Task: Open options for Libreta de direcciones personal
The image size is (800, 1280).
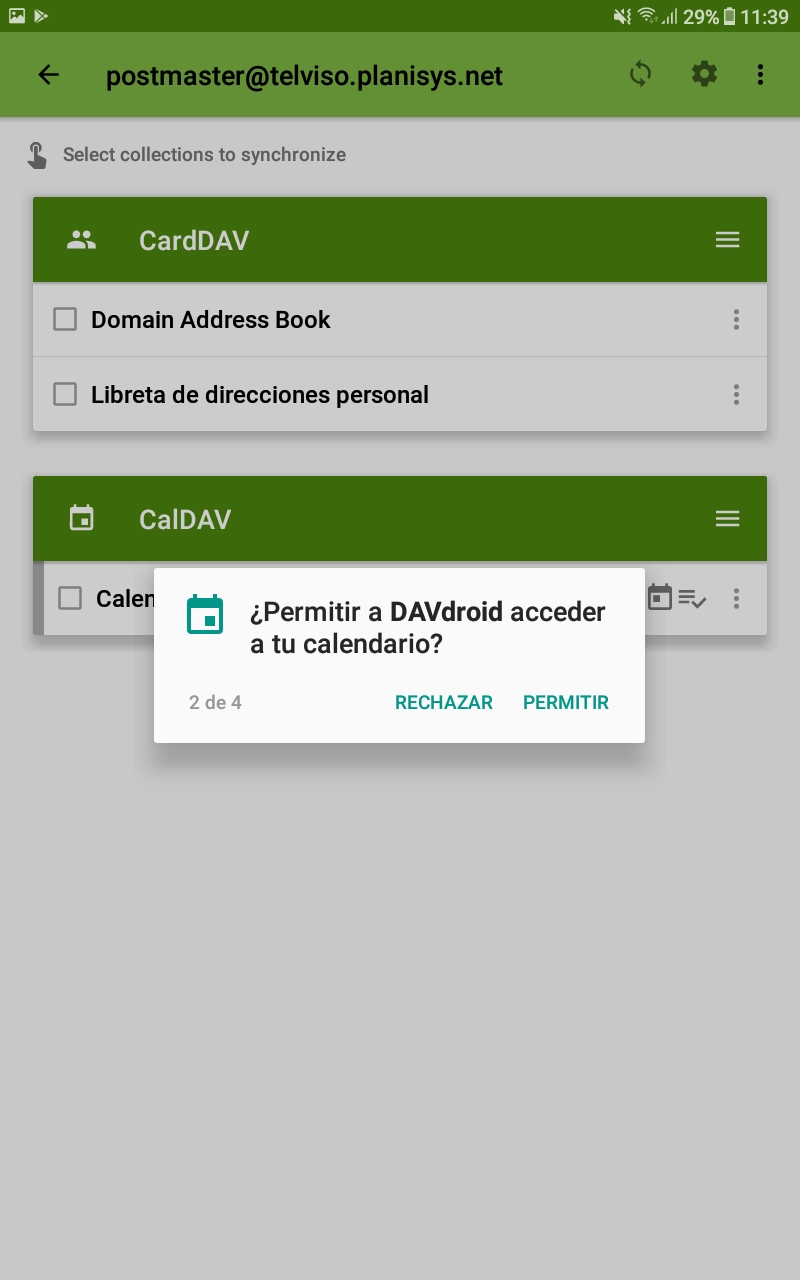Action: pyautogui.click(x=737, y=395)
